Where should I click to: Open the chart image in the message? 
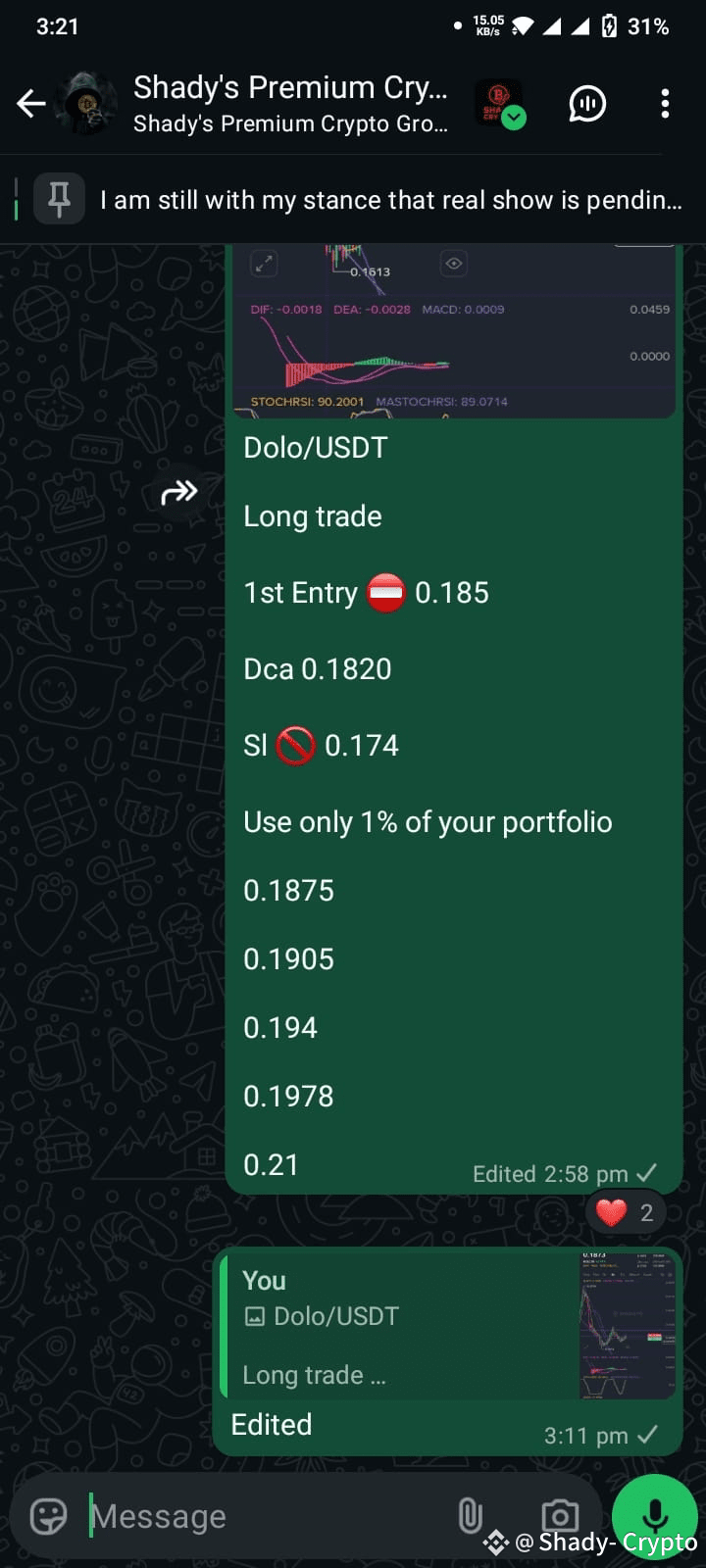454,331
